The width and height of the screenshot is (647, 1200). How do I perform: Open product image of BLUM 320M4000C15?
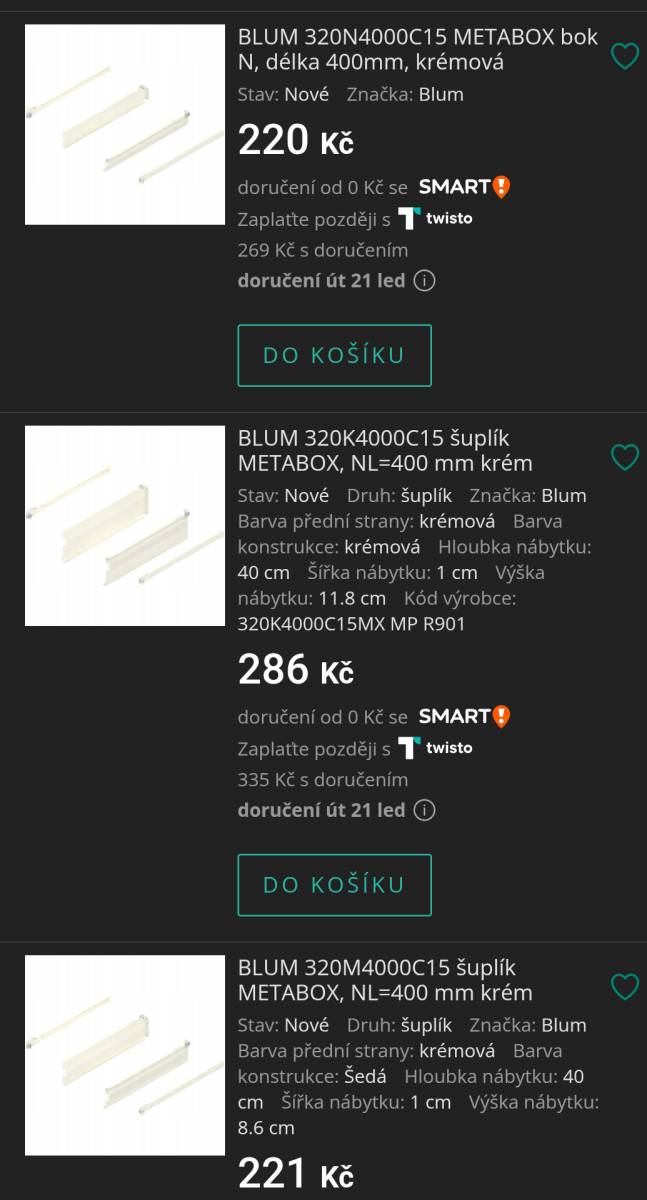point(125,1056)
